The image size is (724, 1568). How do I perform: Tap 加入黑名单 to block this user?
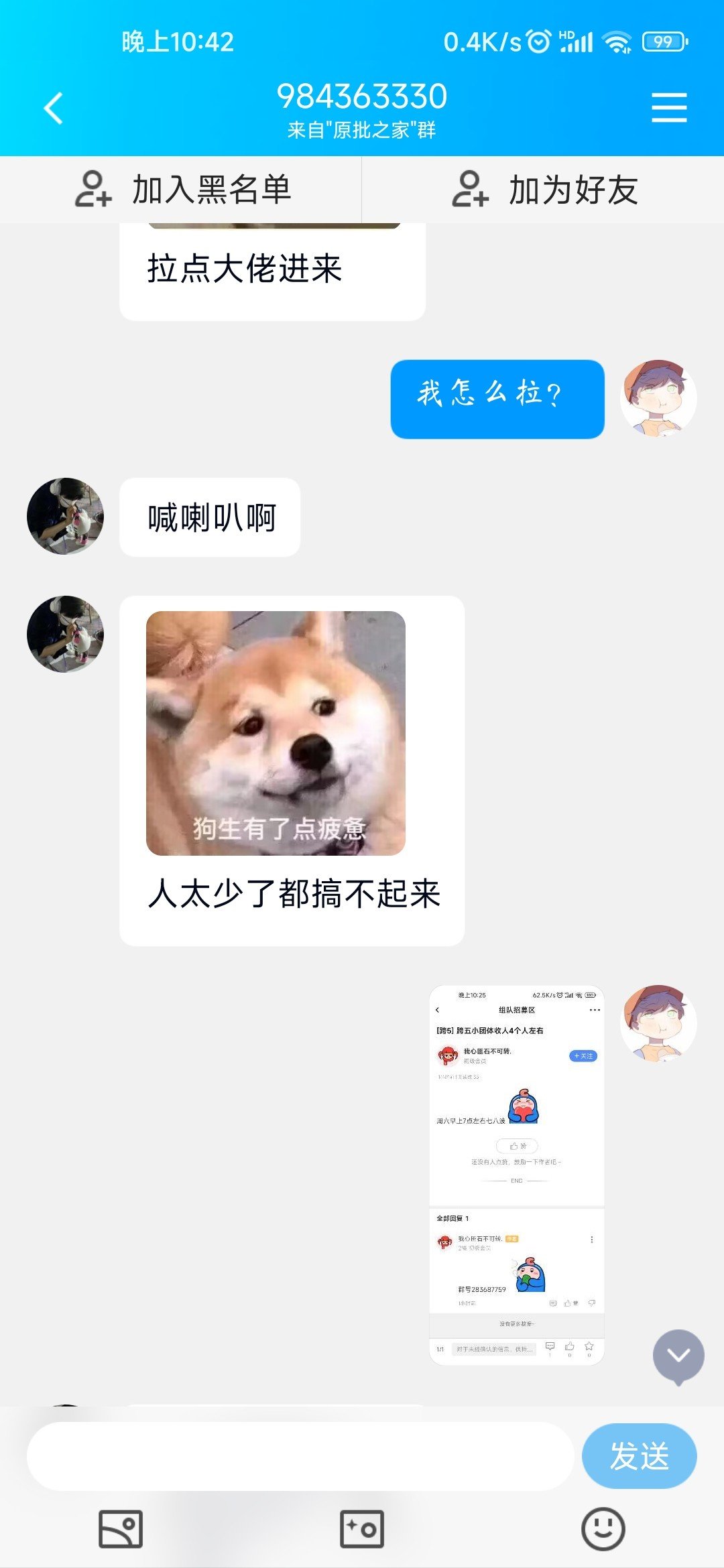(181, 190)
